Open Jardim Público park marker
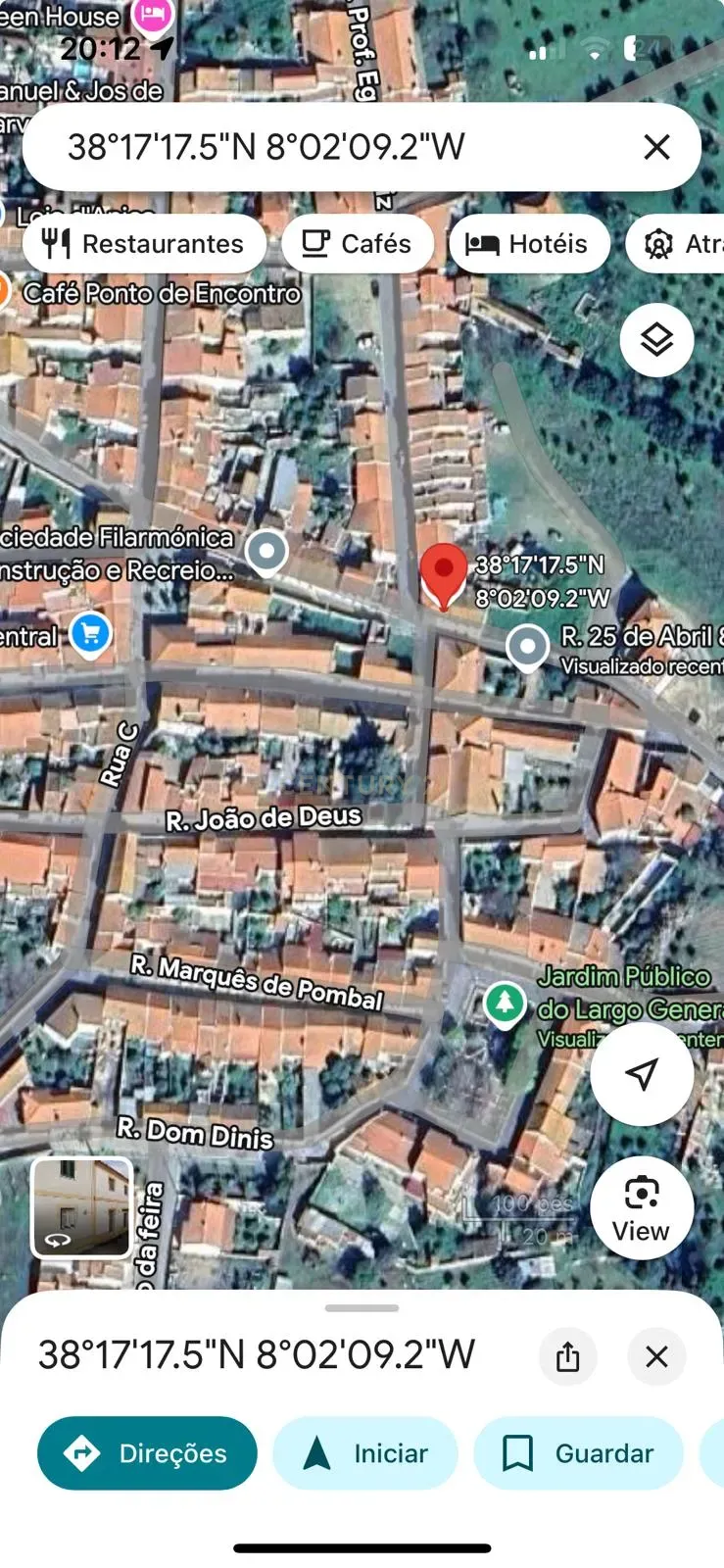Viewport: 724px width, 1568px height. 505,1004
